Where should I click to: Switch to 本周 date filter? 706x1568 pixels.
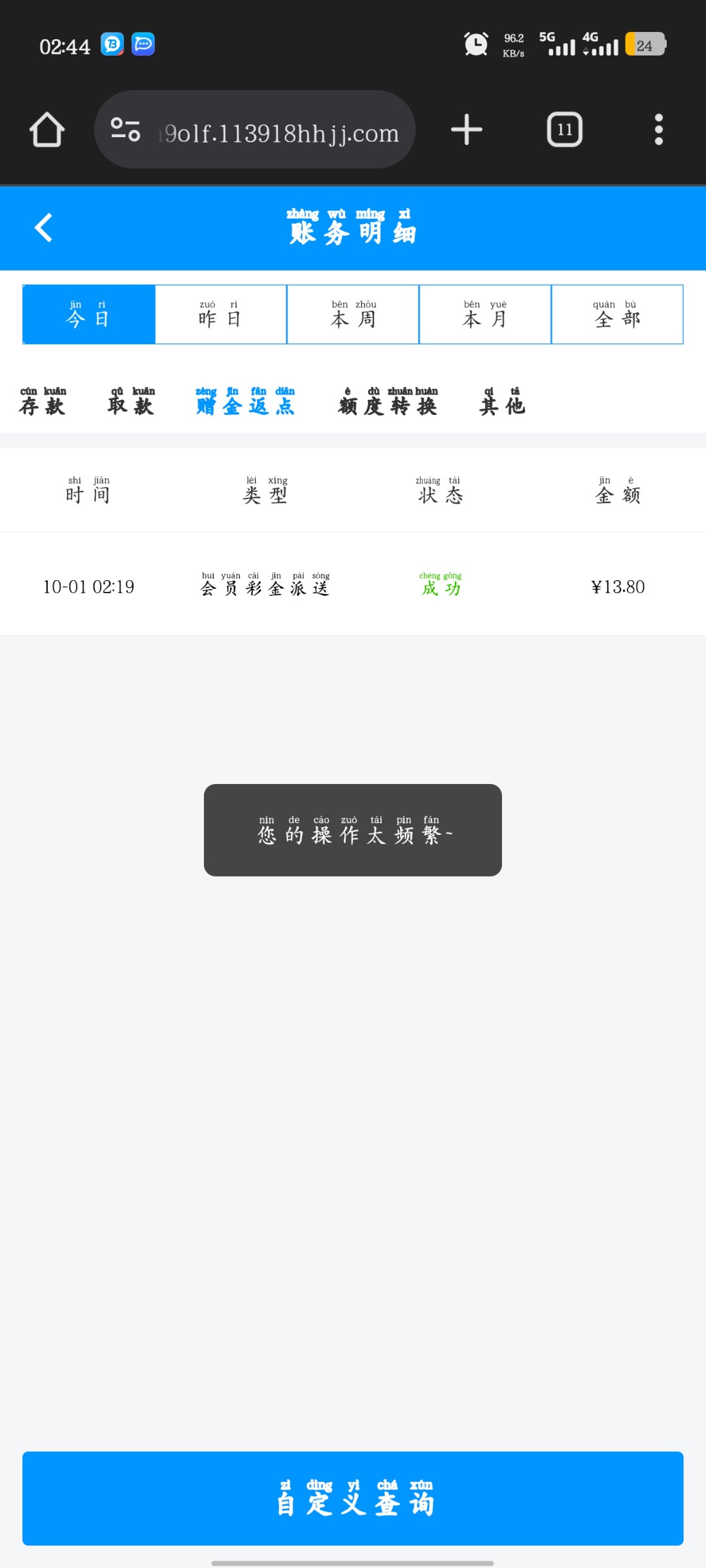(353, 314)
